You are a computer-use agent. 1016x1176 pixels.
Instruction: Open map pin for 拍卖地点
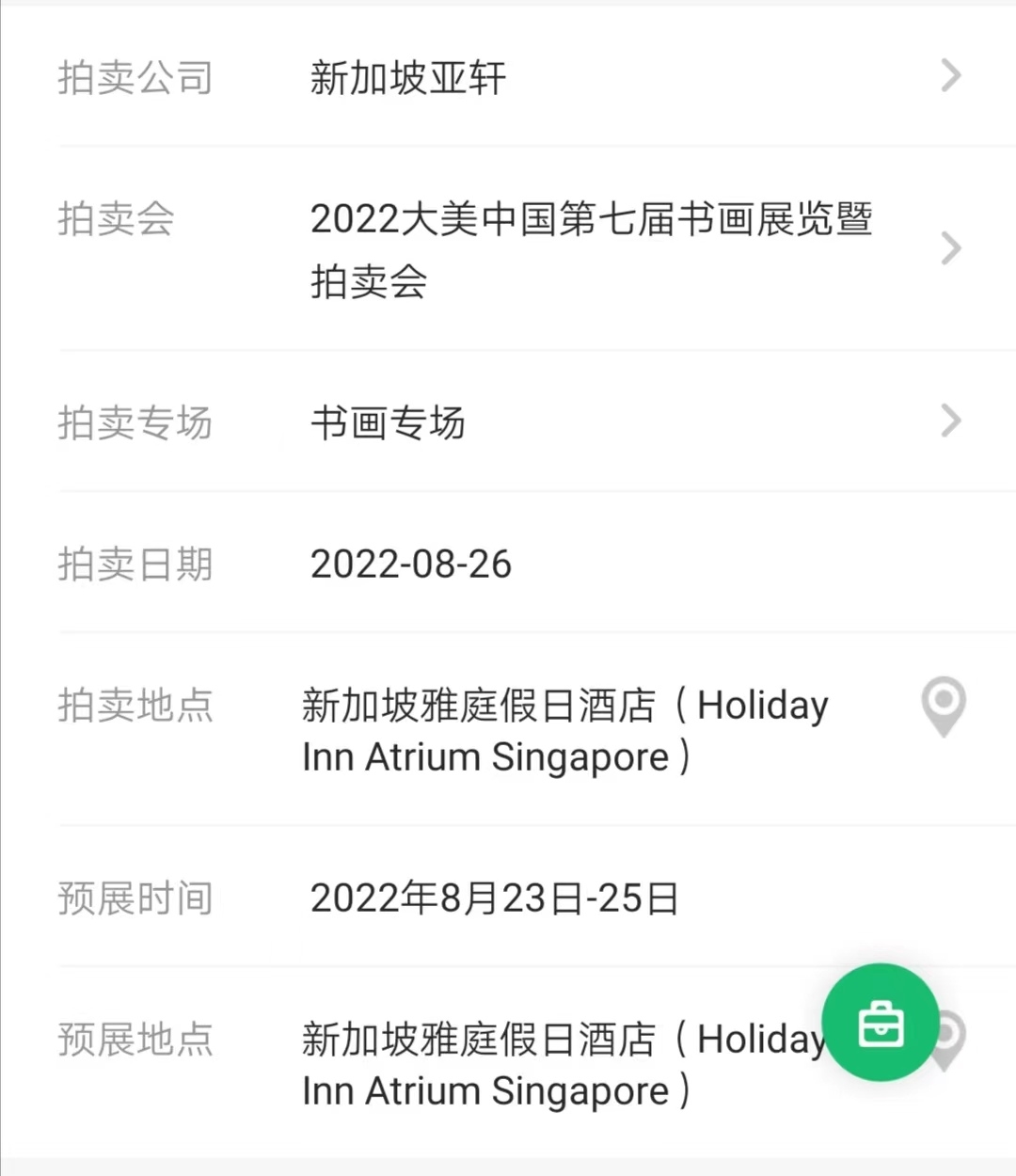pos(944,707)
